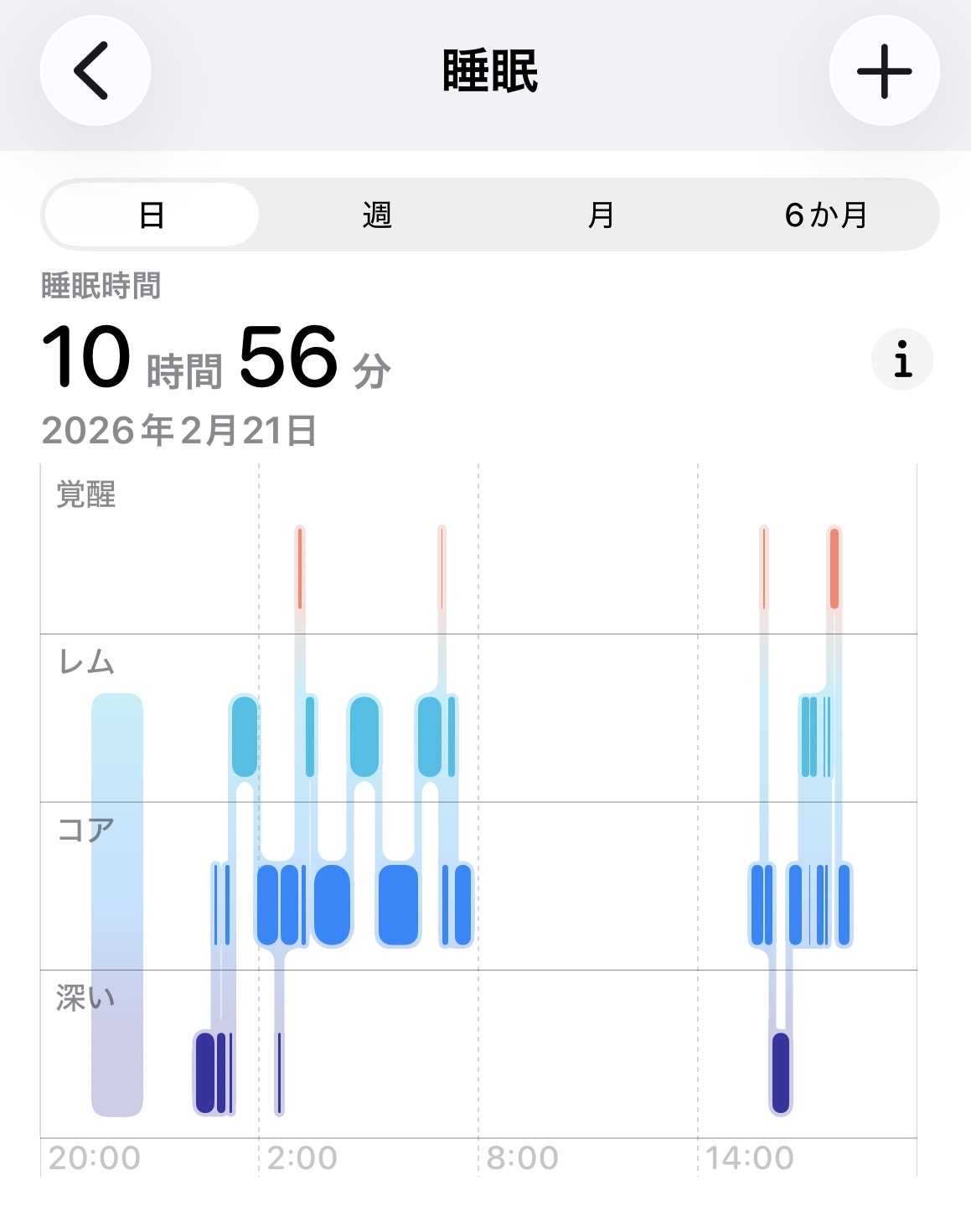
Task: Switch to the 6か月 view
Action: click(825, 215)
